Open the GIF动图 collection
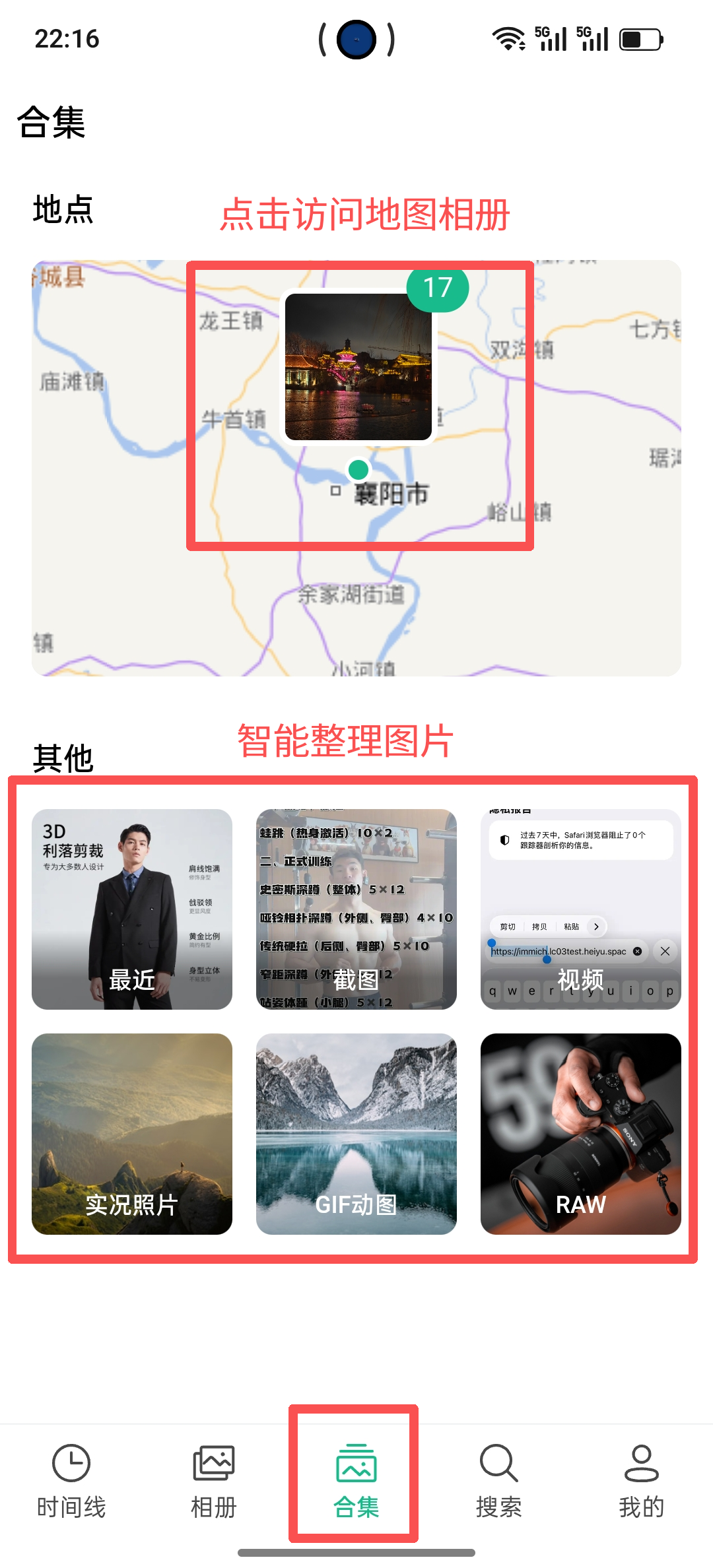This screenshot has height=1568, width=713. [x=356, y=1134]
